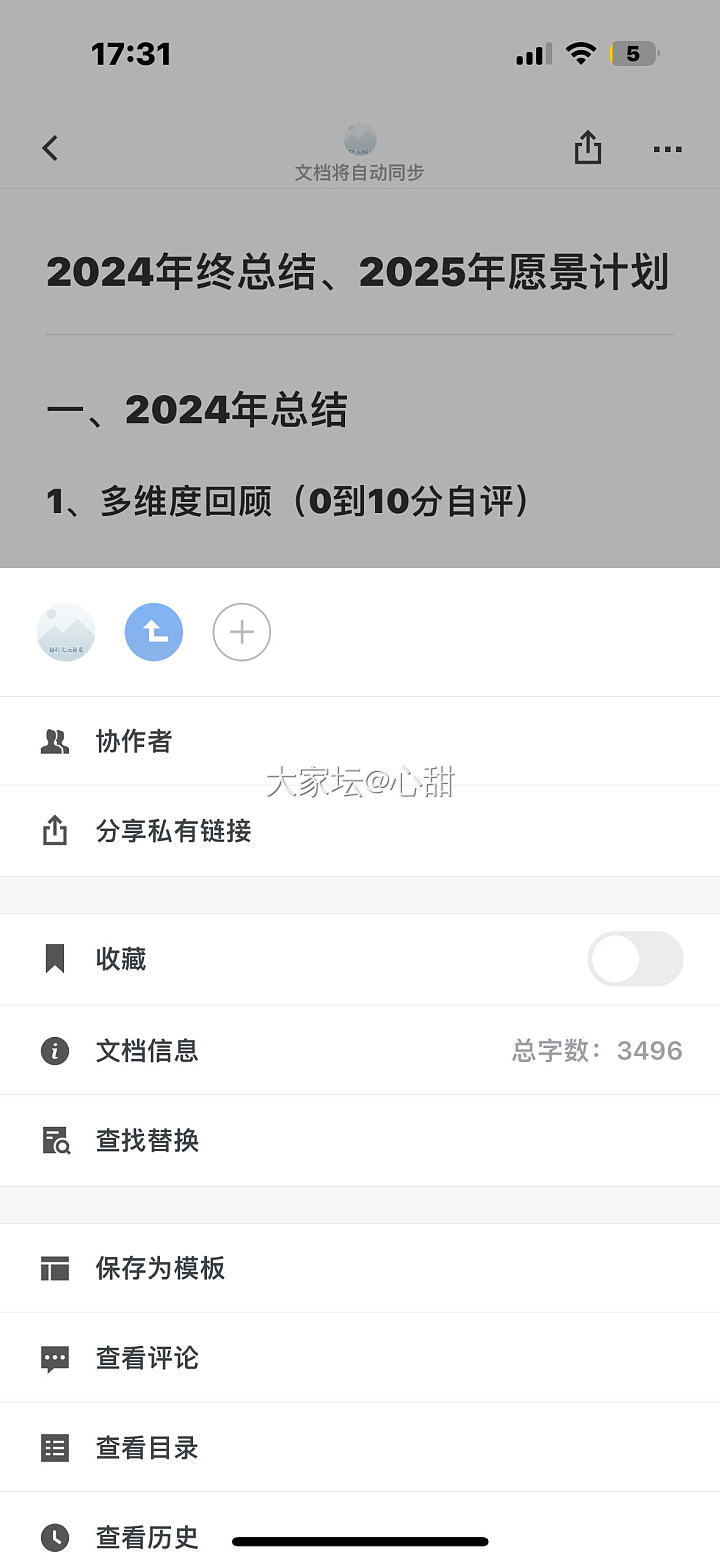Viewport: 720px width, 1561px height.
Task: Open 查看历史 version history
Action: pos(147,1537)
